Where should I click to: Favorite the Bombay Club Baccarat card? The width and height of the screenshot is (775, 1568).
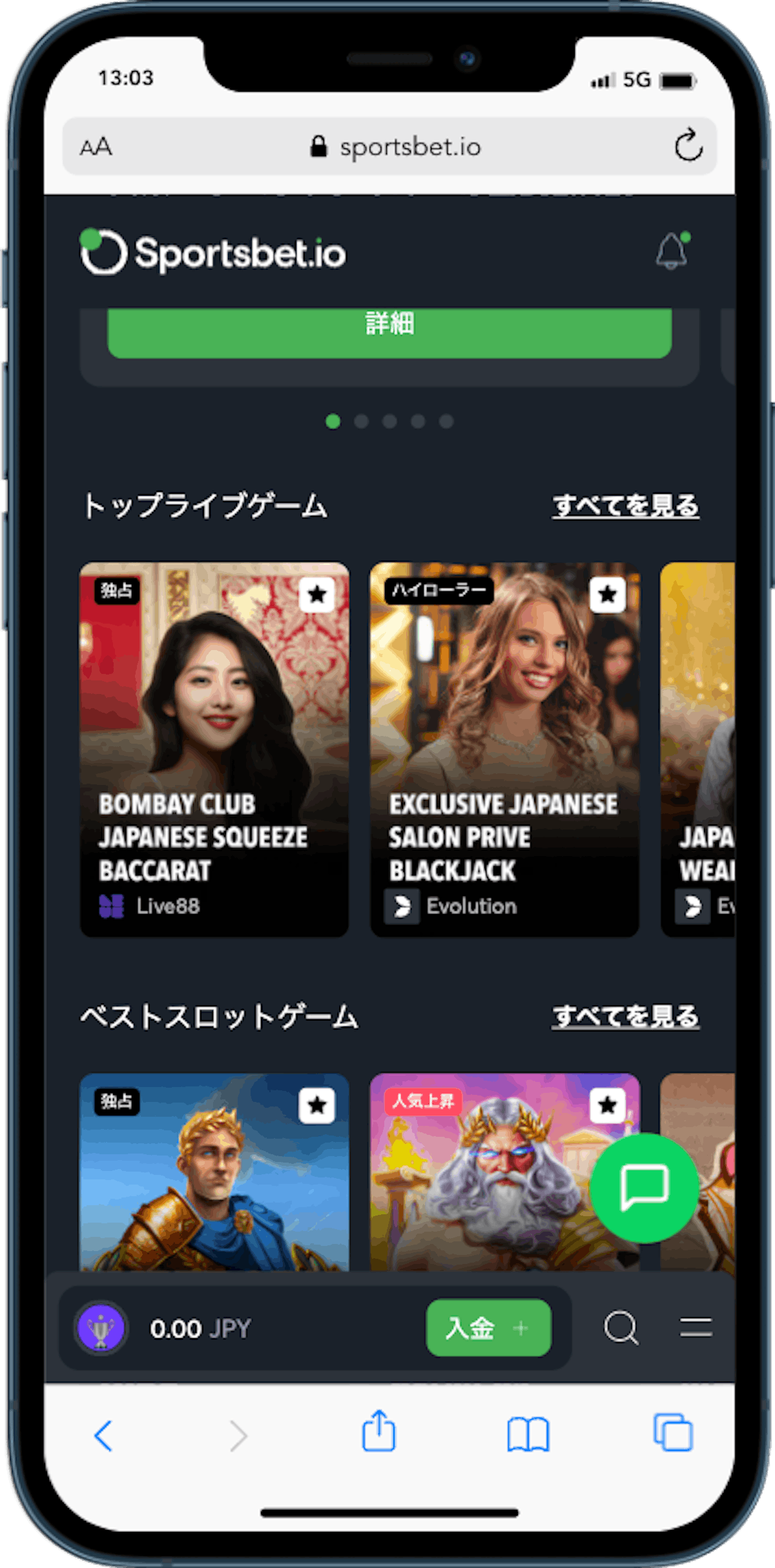[317, 594]
